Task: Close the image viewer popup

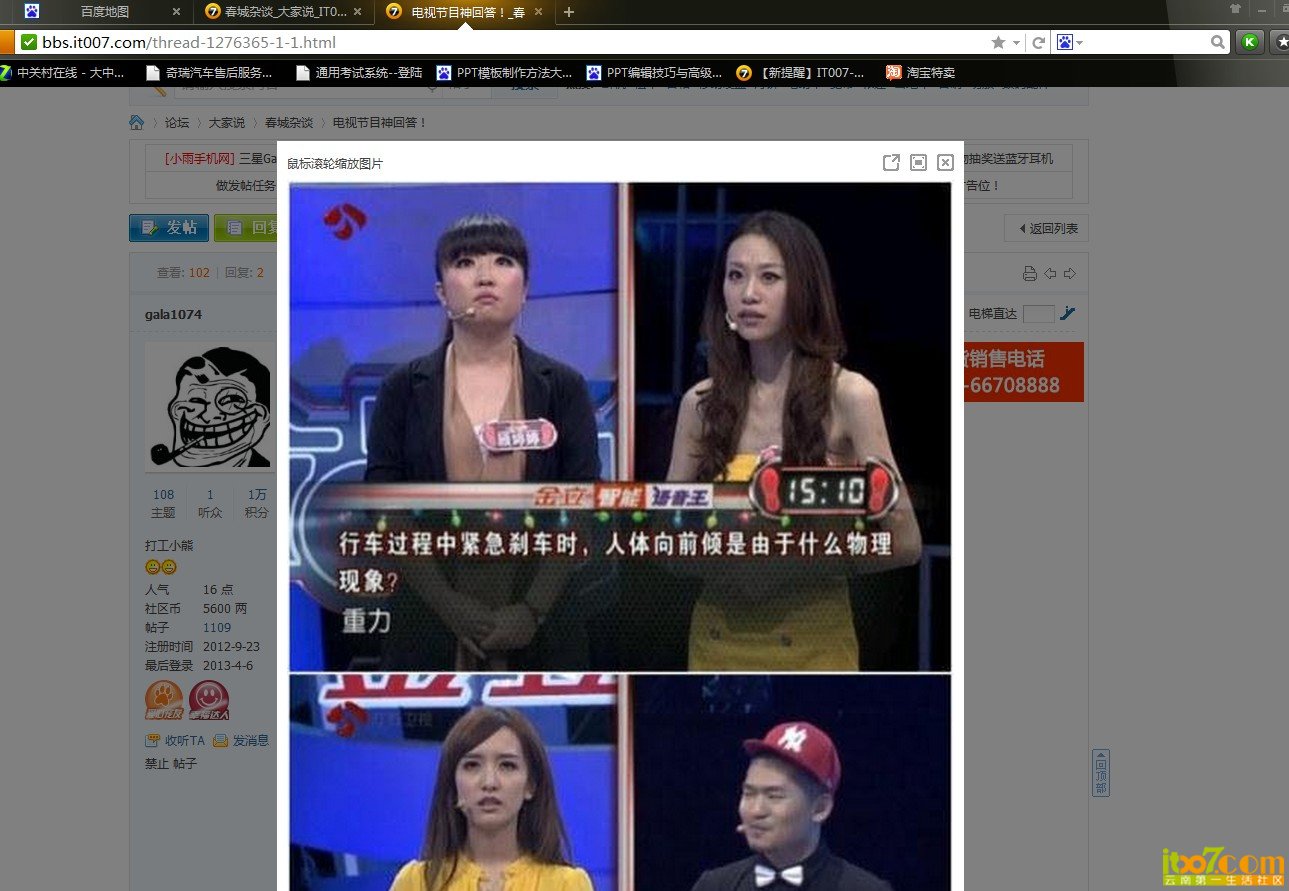Action: (945, 163)
